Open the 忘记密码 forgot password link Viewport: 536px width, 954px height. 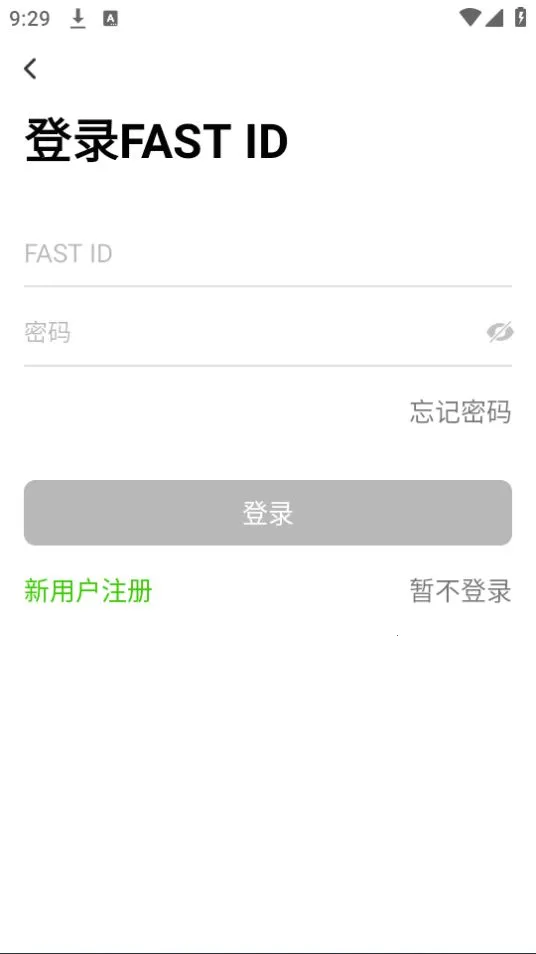pos(461,412)
